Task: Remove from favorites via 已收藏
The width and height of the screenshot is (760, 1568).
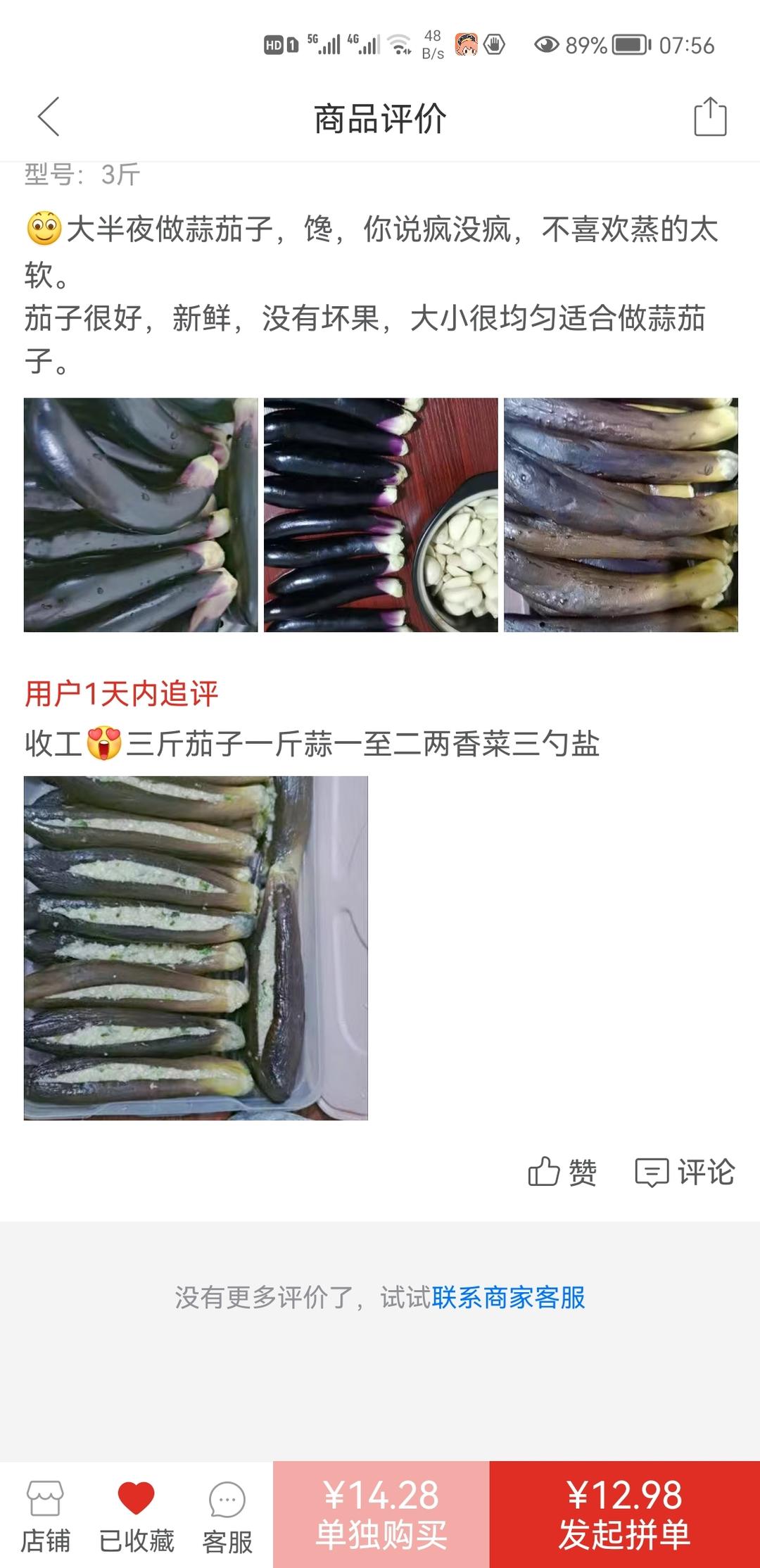Action: point(136,1516)
